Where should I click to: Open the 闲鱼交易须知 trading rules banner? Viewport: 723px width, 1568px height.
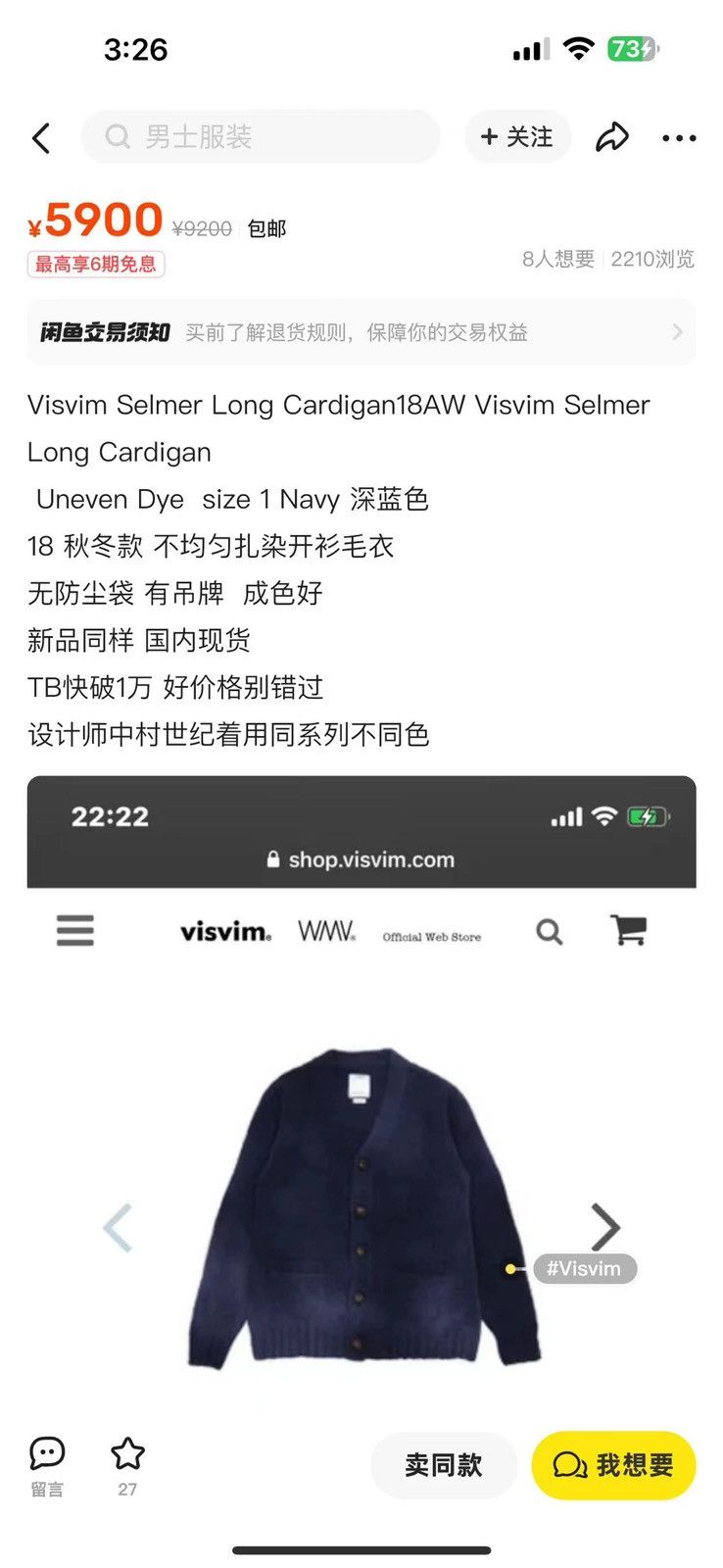[x=361, y=332]
